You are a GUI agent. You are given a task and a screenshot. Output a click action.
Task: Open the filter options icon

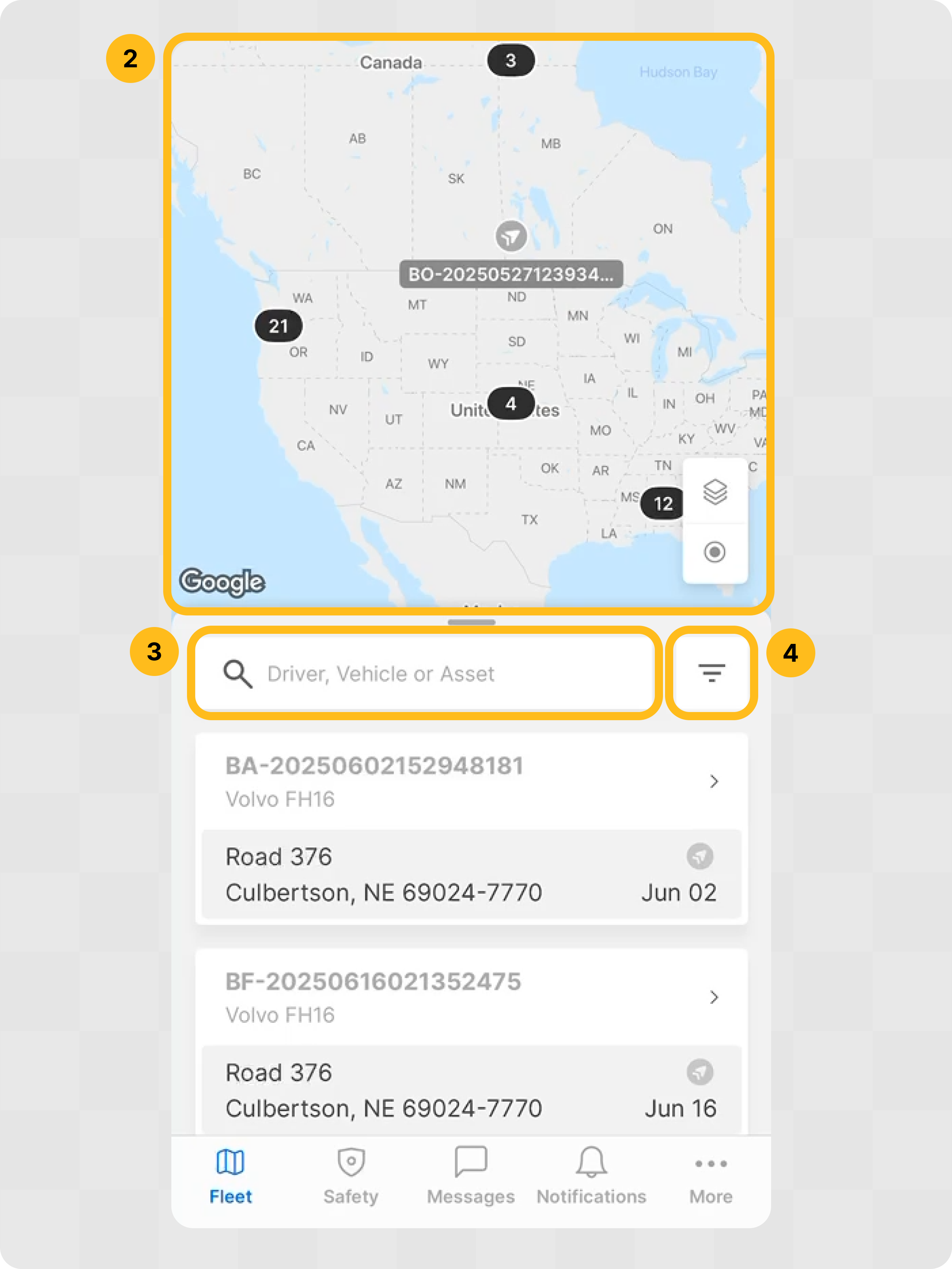point(712,672)
